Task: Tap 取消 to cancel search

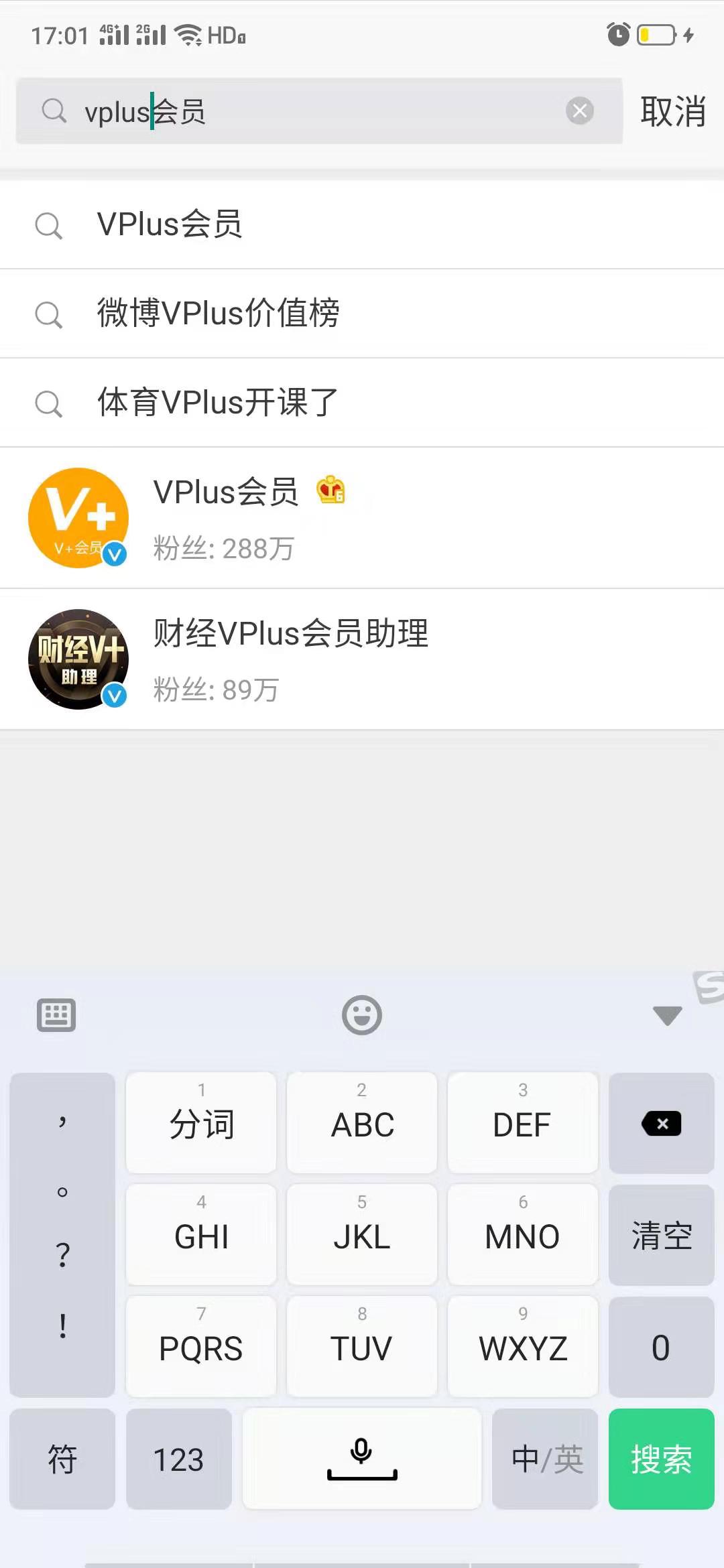Action: 672,111
